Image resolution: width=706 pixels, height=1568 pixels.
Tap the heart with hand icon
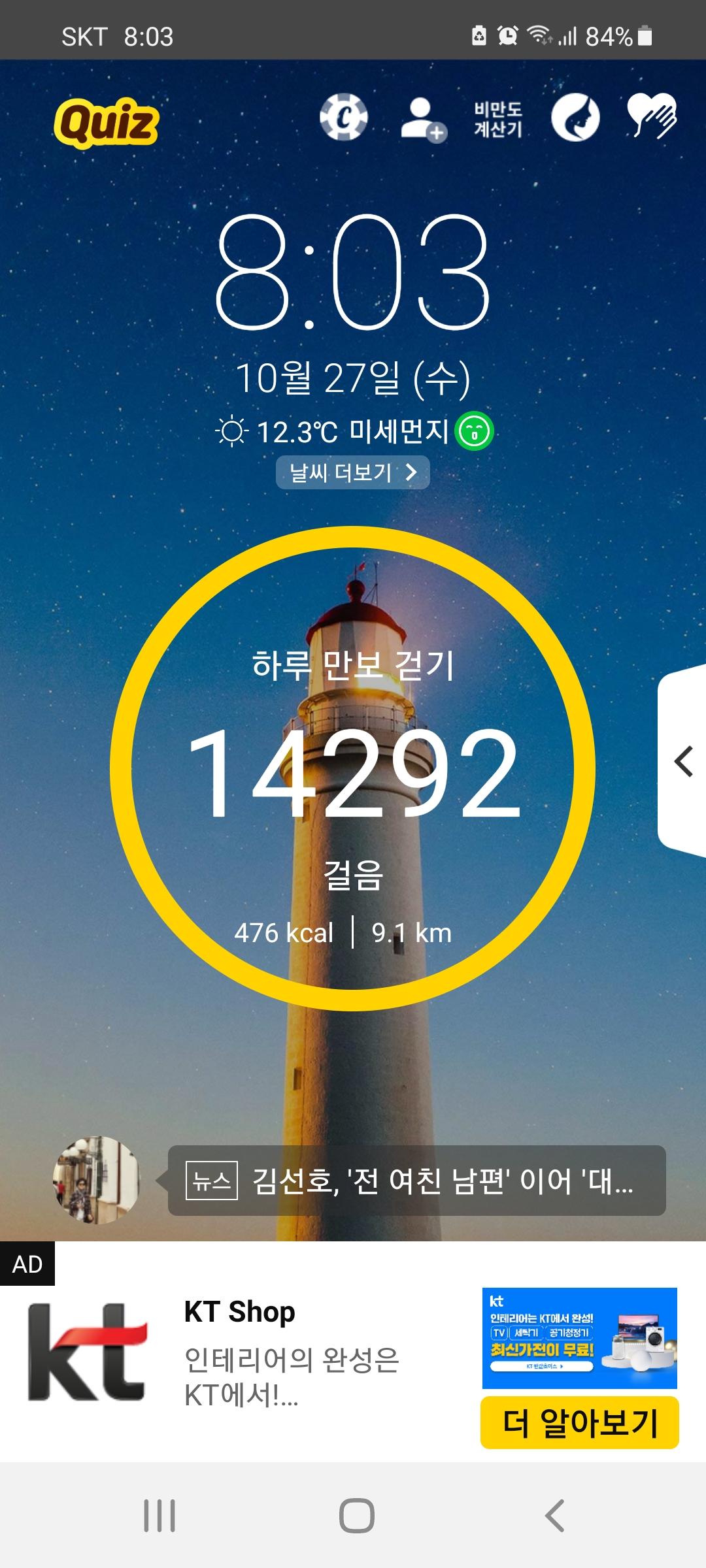[651, 117]
